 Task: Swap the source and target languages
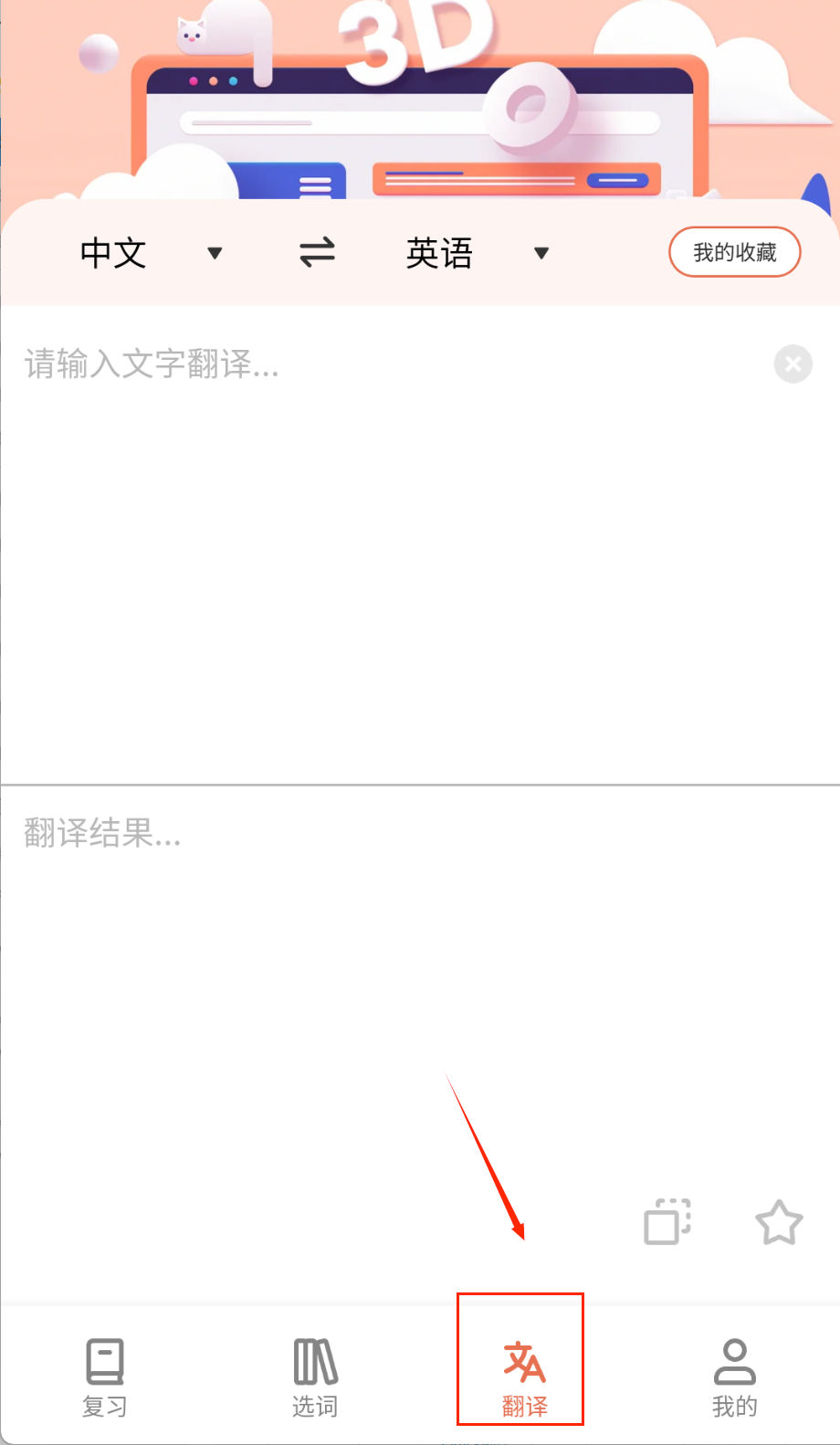point(317,253)
